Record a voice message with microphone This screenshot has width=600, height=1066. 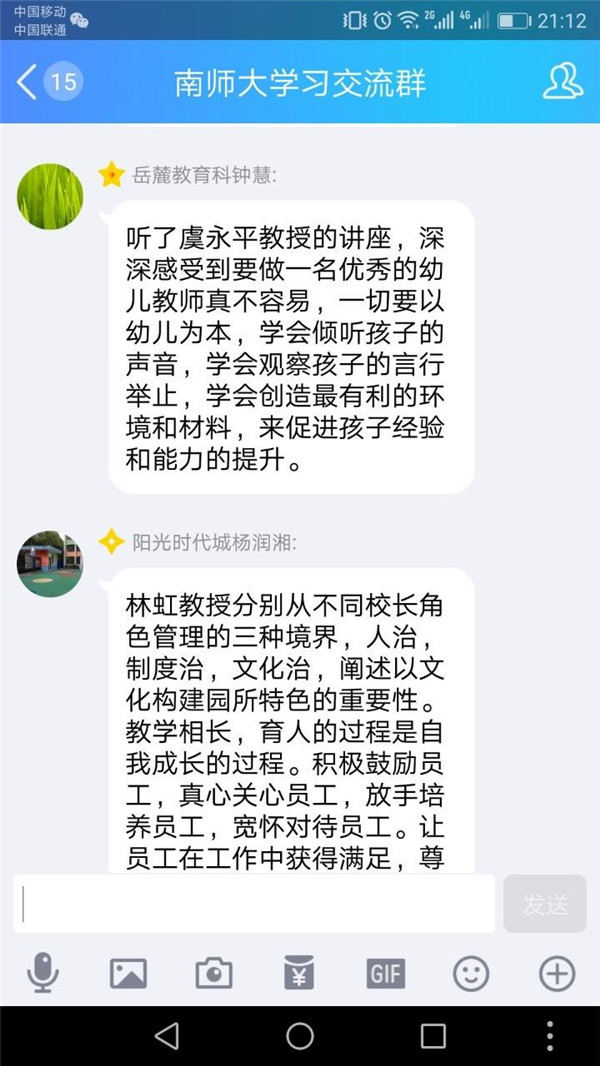point(42,972)
